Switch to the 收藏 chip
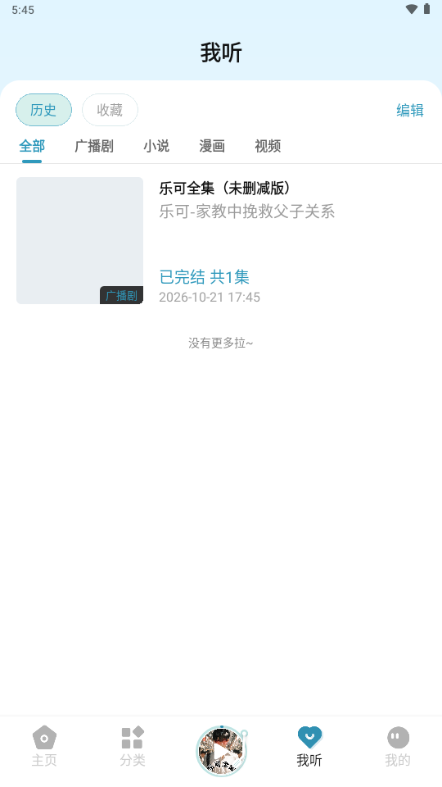 pyautogui.click(x=110, y=110)
